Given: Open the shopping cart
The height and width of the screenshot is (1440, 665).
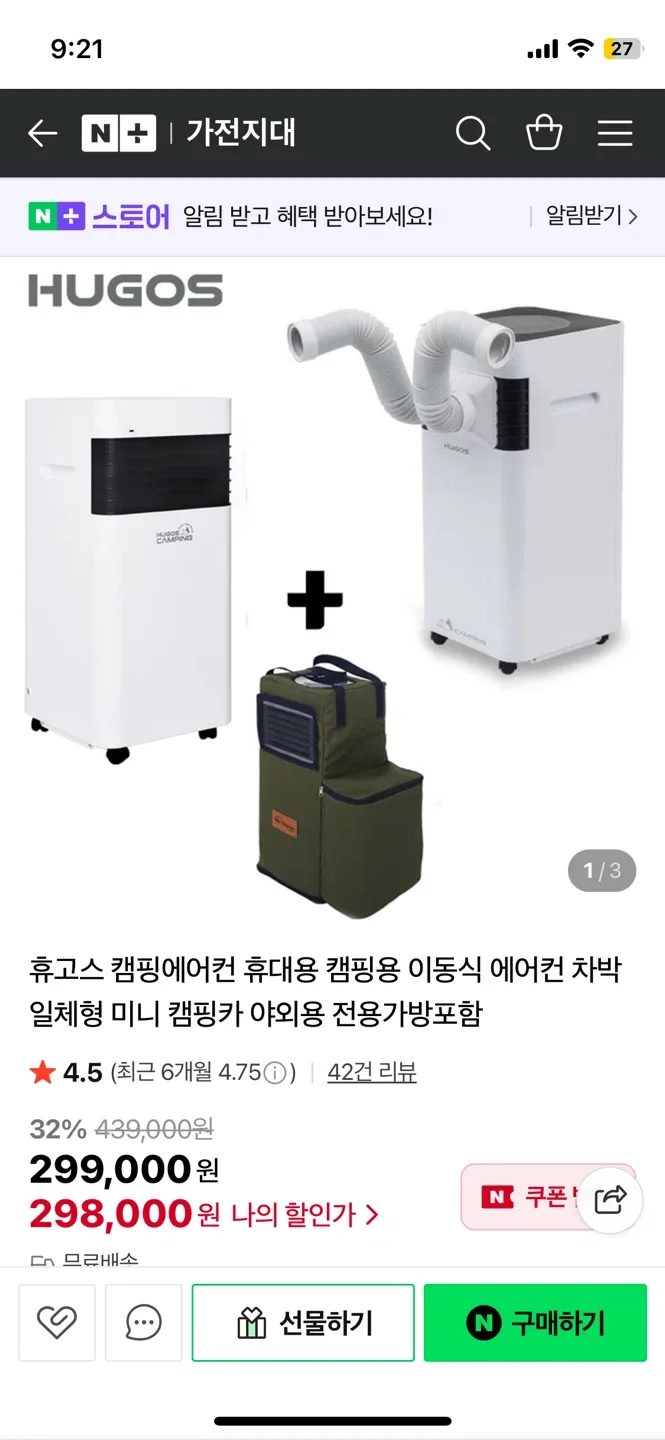Looking at the screenshot, I should pos(544,133).
